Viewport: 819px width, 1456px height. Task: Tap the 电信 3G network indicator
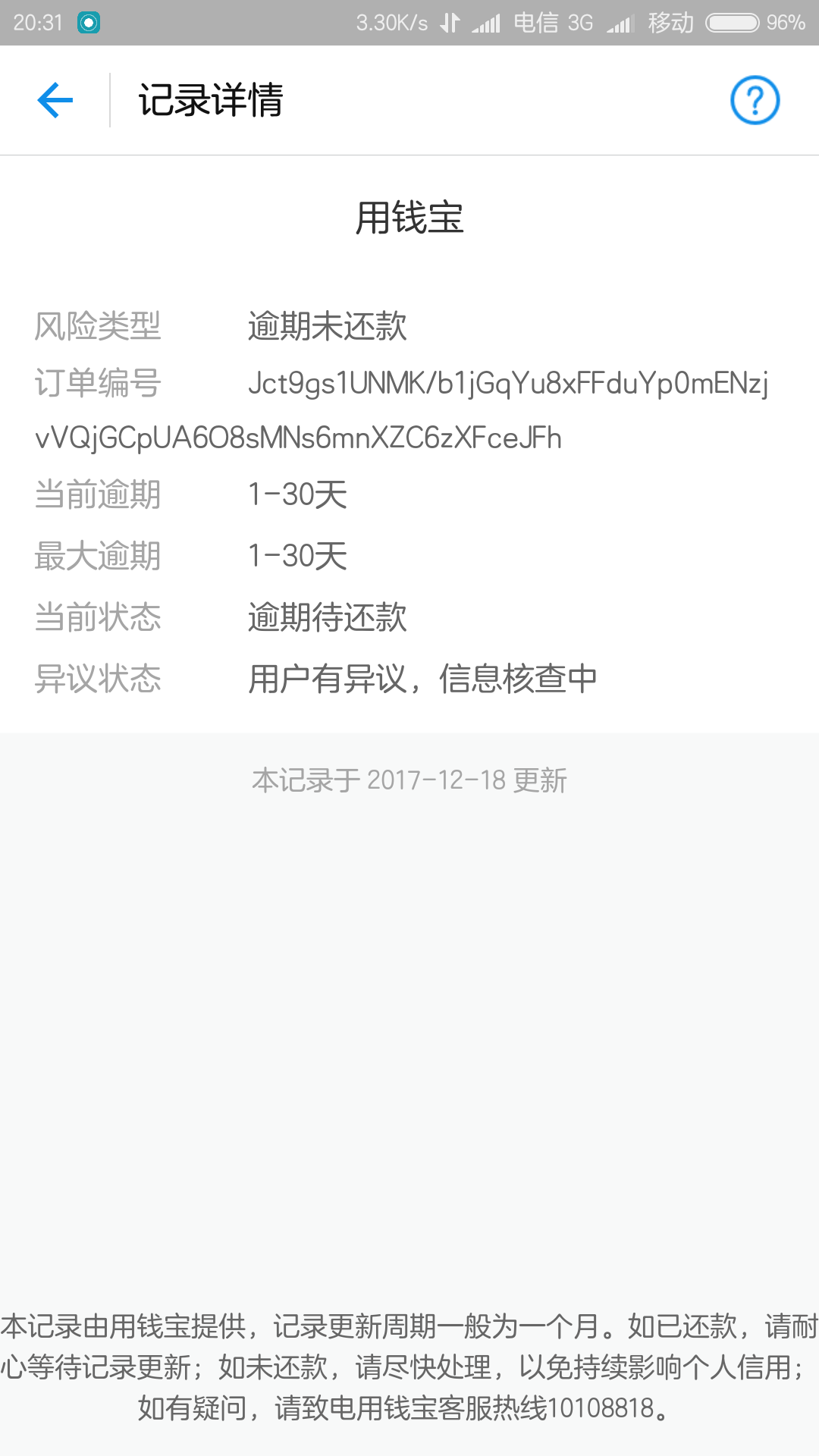point(553,22)
